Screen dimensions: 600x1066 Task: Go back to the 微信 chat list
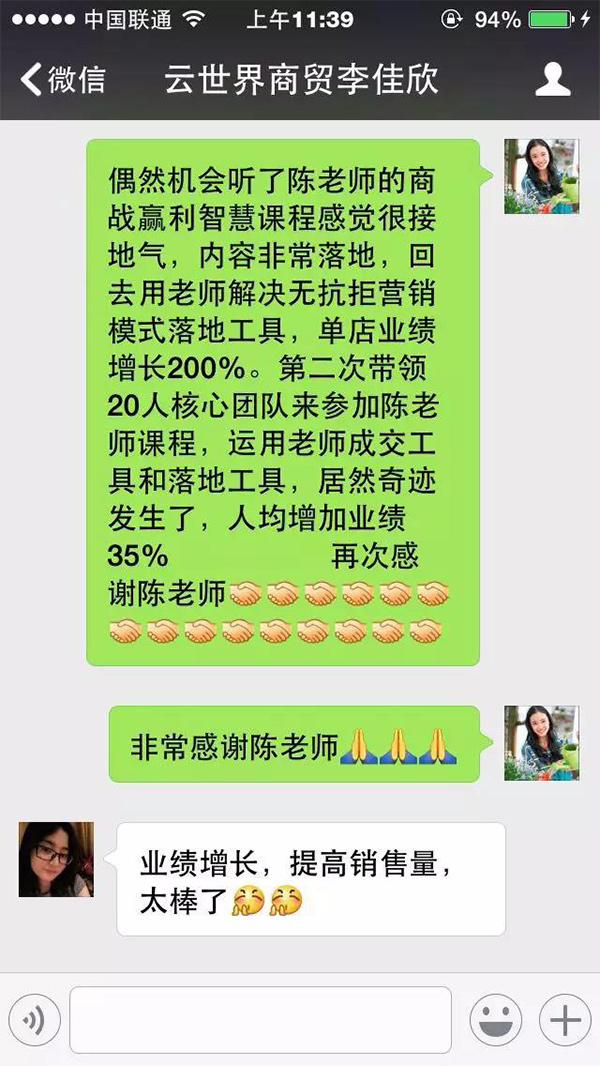[x=62, y=79]
